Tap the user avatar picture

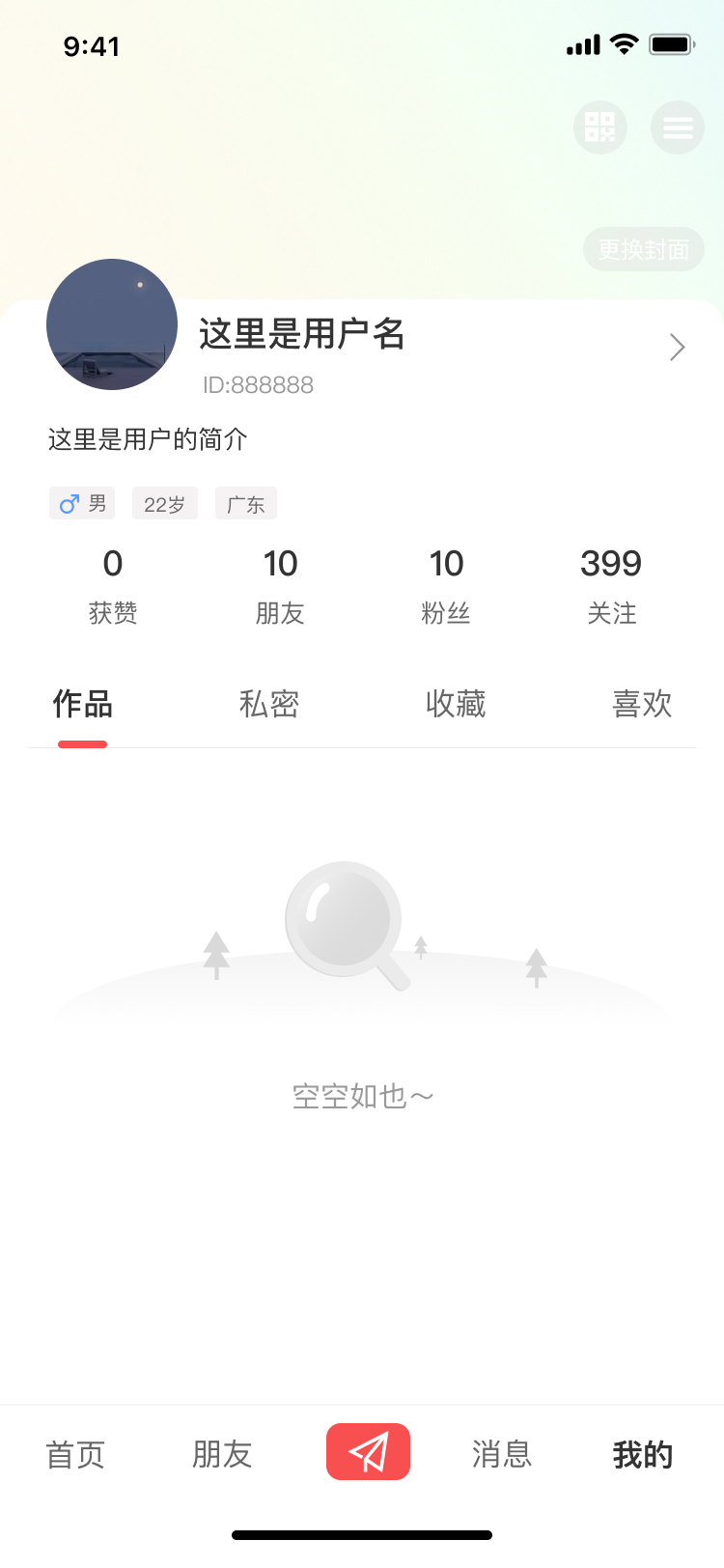[112, 324]
